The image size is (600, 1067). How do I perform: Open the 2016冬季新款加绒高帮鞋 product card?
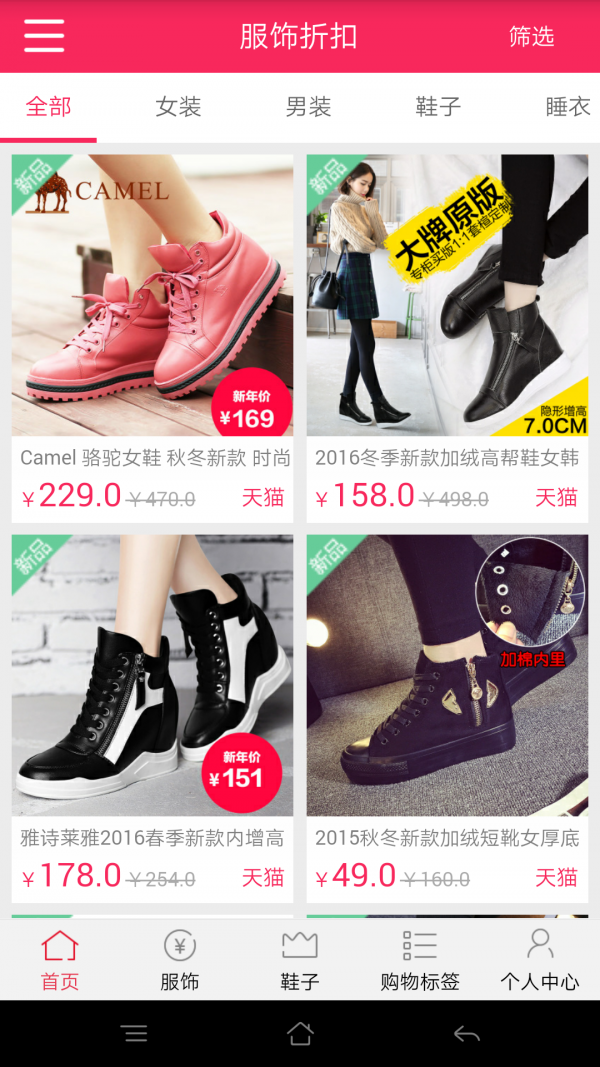[x=447, y=338]
